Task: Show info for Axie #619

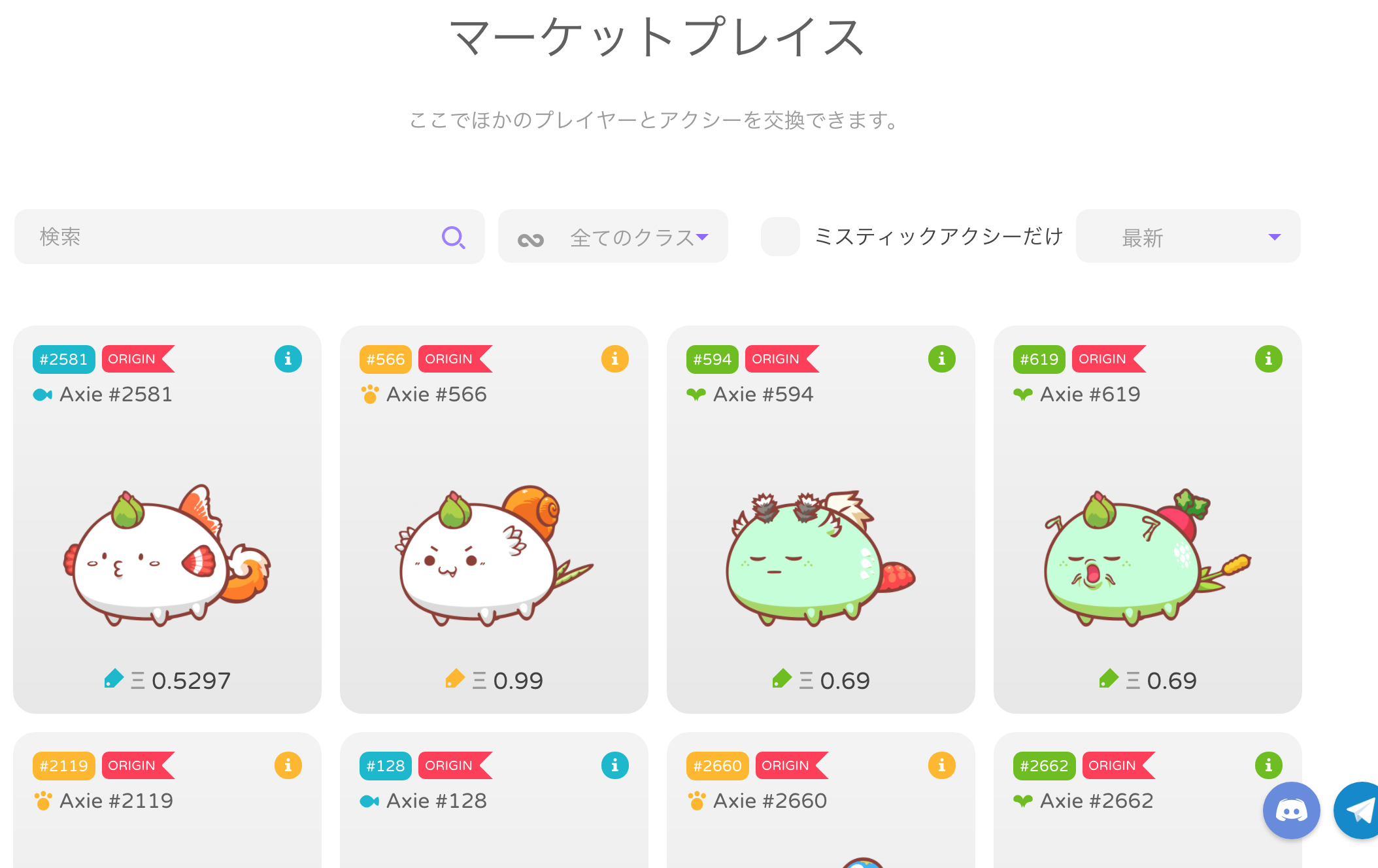Action: [1268, 359]
